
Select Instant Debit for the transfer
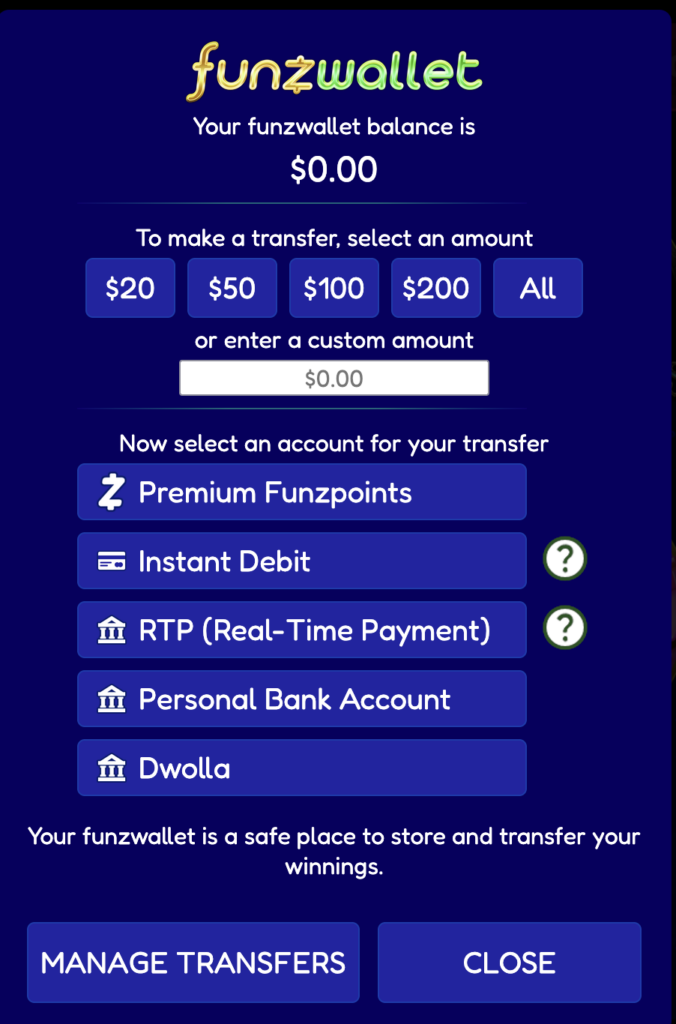pos(302,561)
